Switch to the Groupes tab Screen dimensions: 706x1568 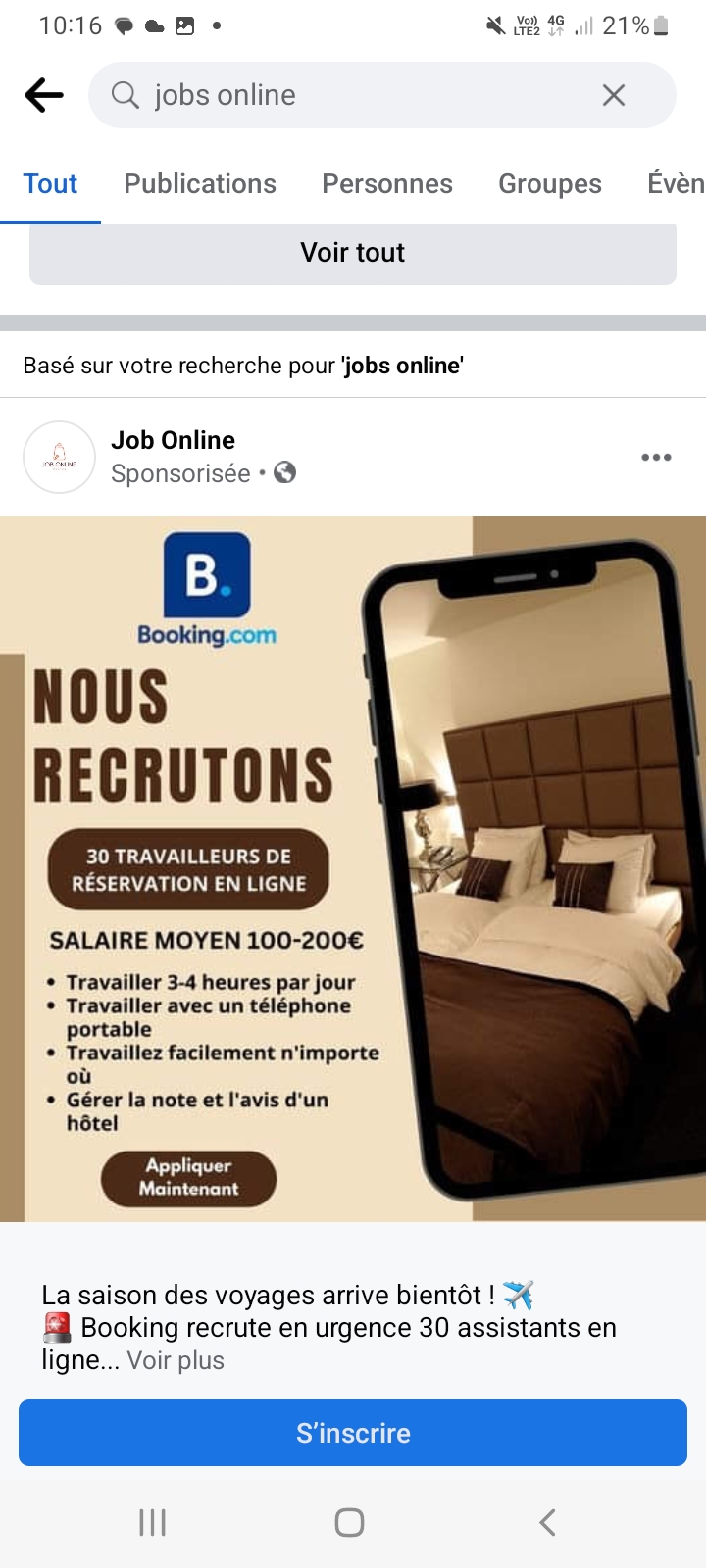tap(550, 184)
